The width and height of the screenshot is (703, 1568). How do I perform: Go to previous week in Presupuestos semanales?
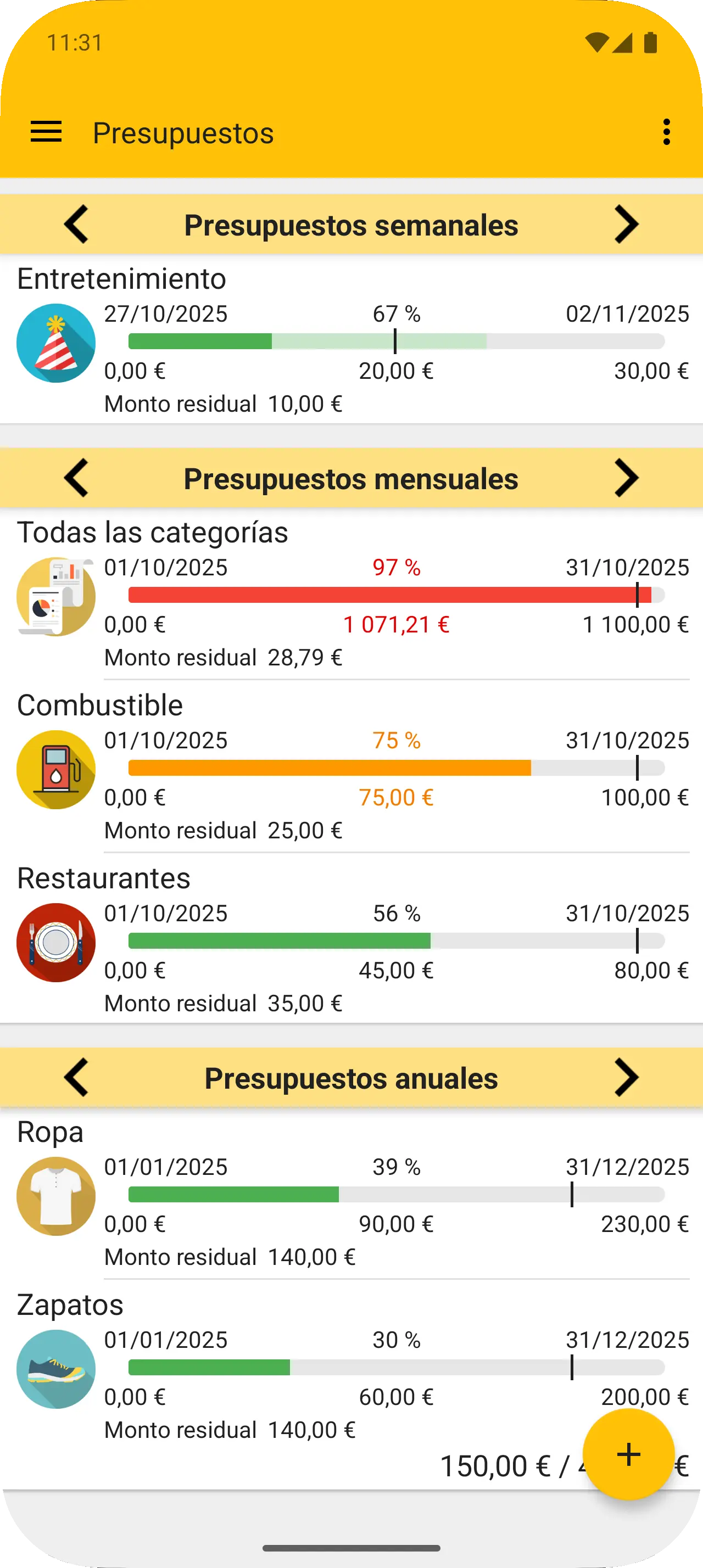point(77,225)
